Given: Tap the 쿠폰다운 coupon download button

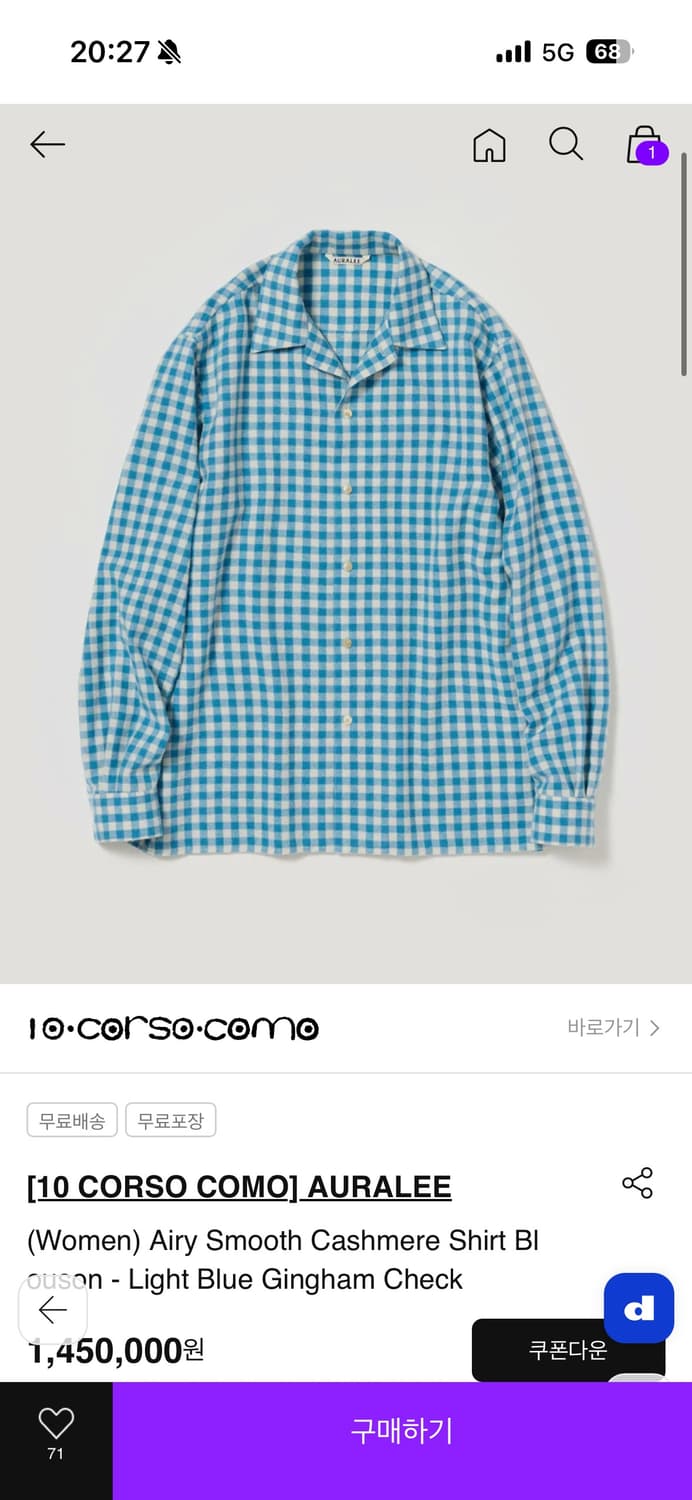Looking at the screenshot, I should point(567,1350).
